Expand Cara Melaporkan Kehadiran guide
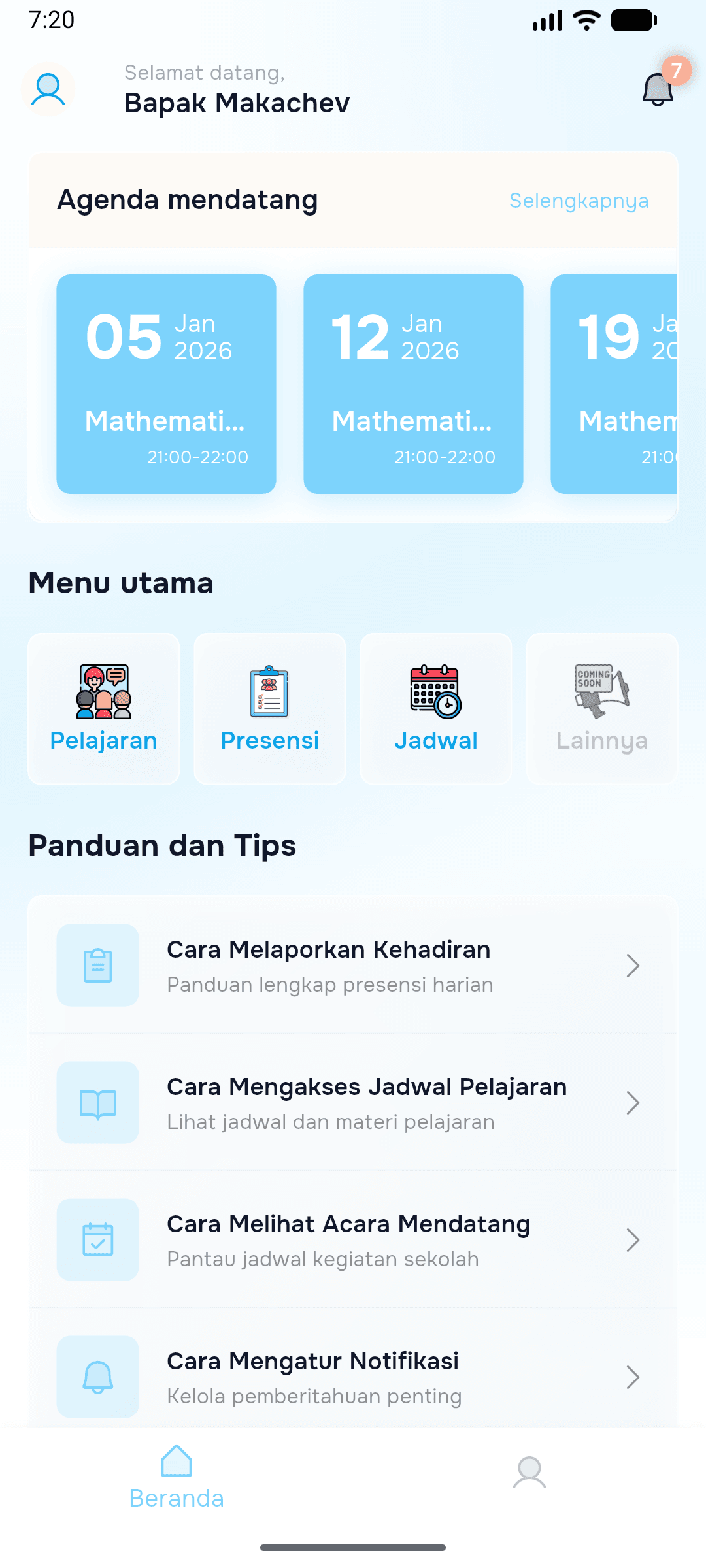Image resolution: width=706 pixels, height=1568 pixels. [353, 966]
